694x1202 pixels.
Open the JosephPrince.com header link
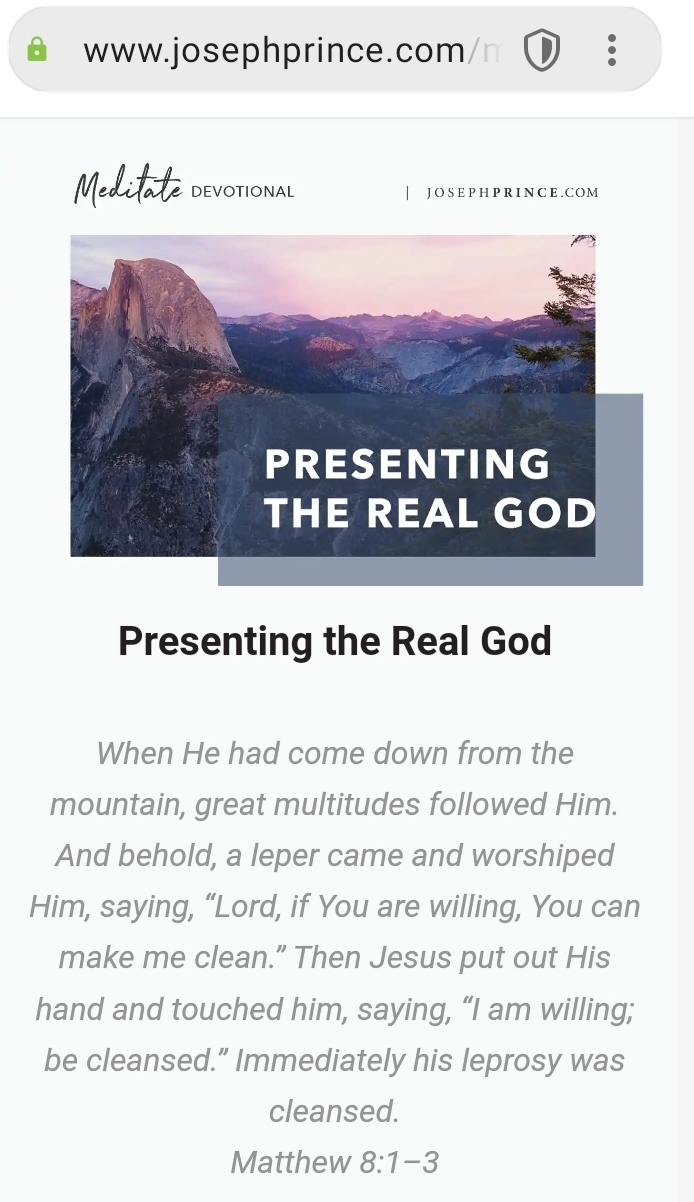[512, 192]
